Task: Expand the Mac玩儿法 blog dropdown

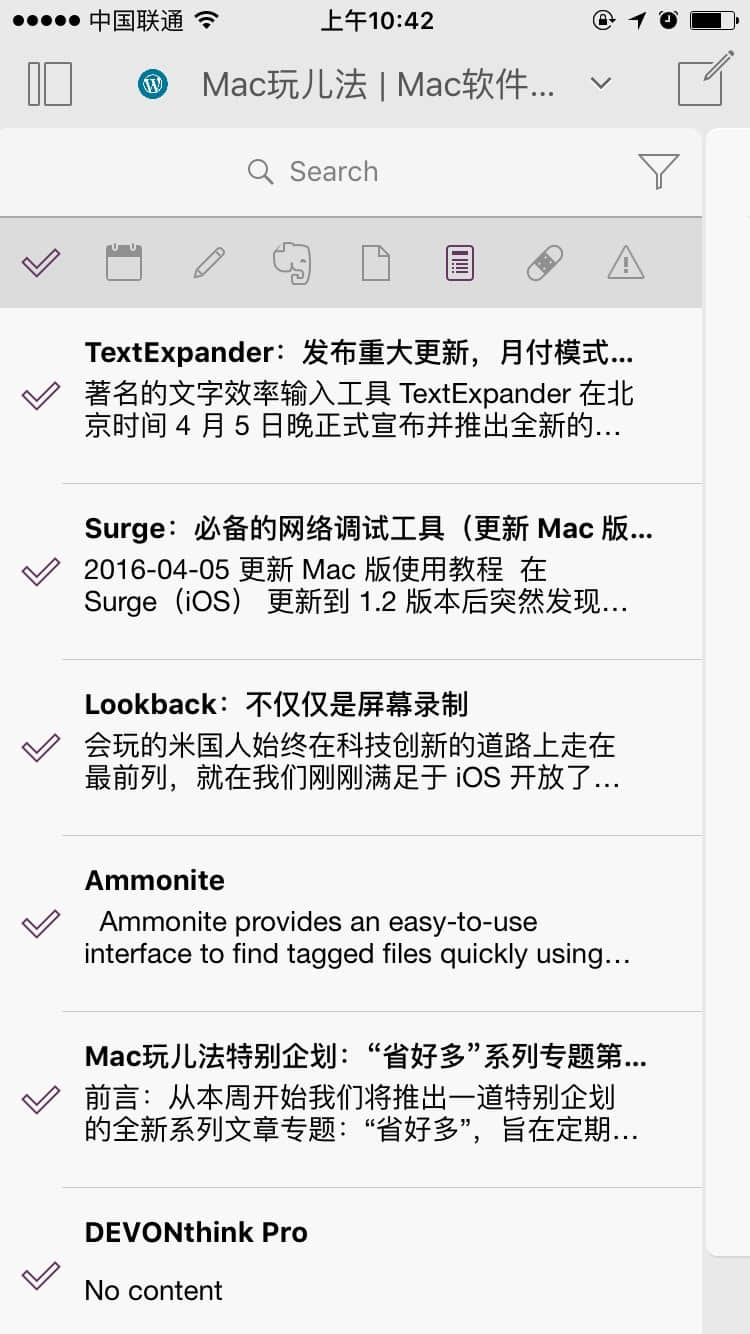Action: [600, 84]
